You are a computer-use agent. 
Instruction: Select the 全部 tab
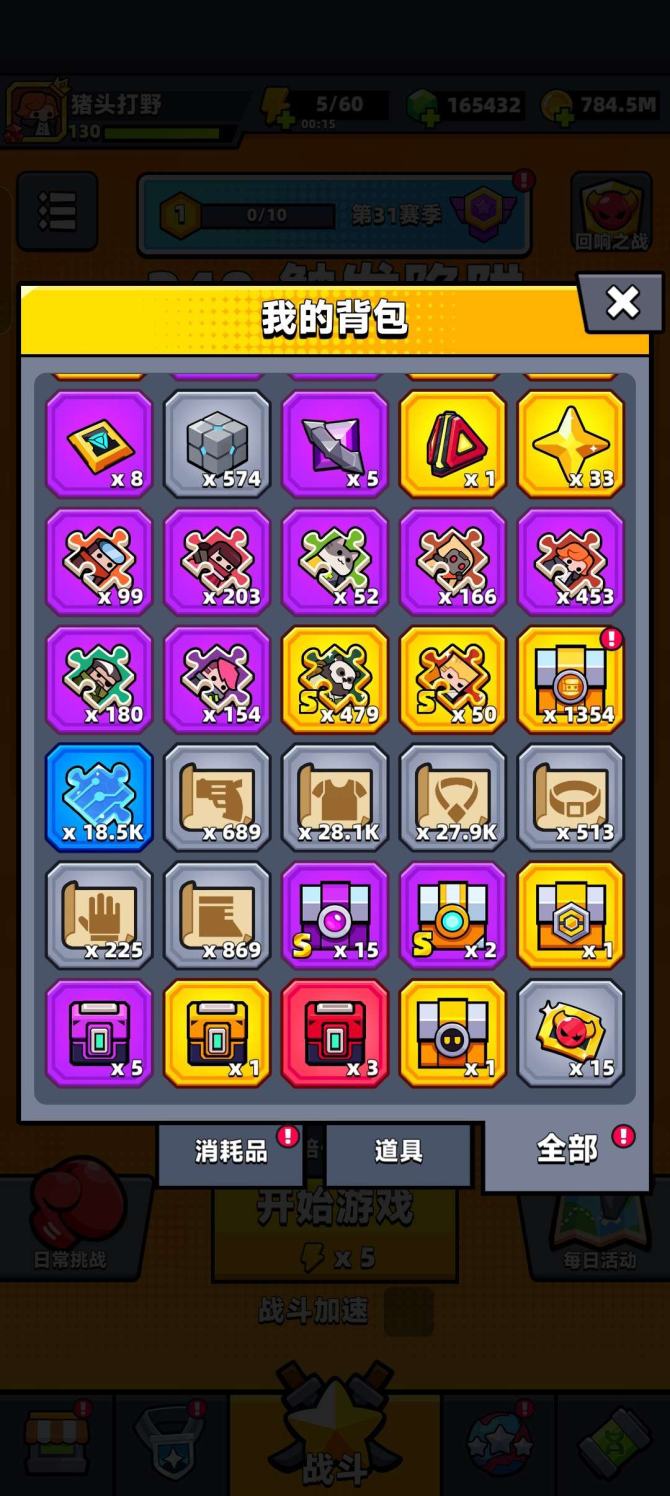click(566, 1150)
